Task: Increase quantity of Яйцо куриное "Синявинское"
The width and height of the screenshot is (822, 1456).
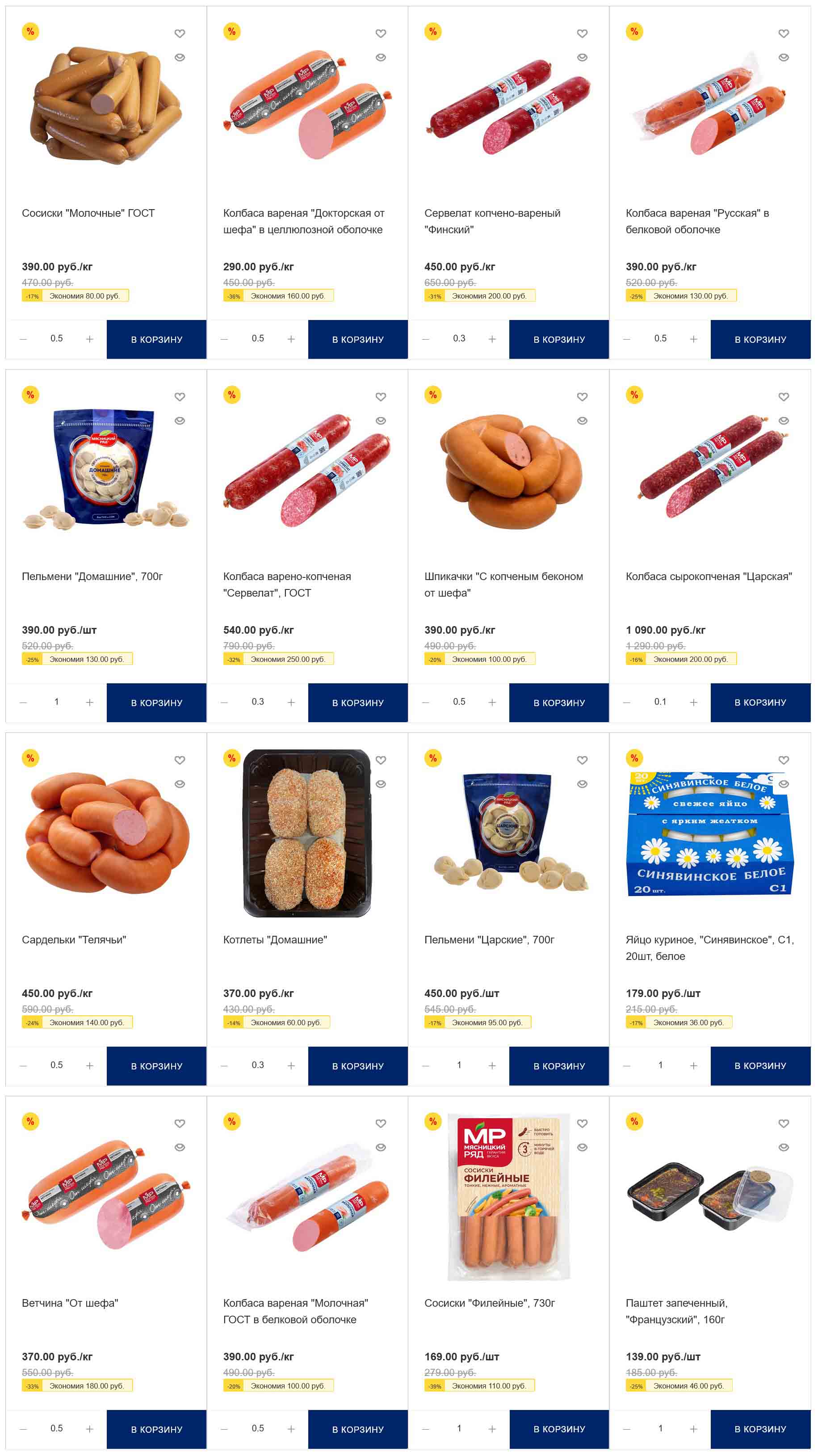Action: point(693,1066)
